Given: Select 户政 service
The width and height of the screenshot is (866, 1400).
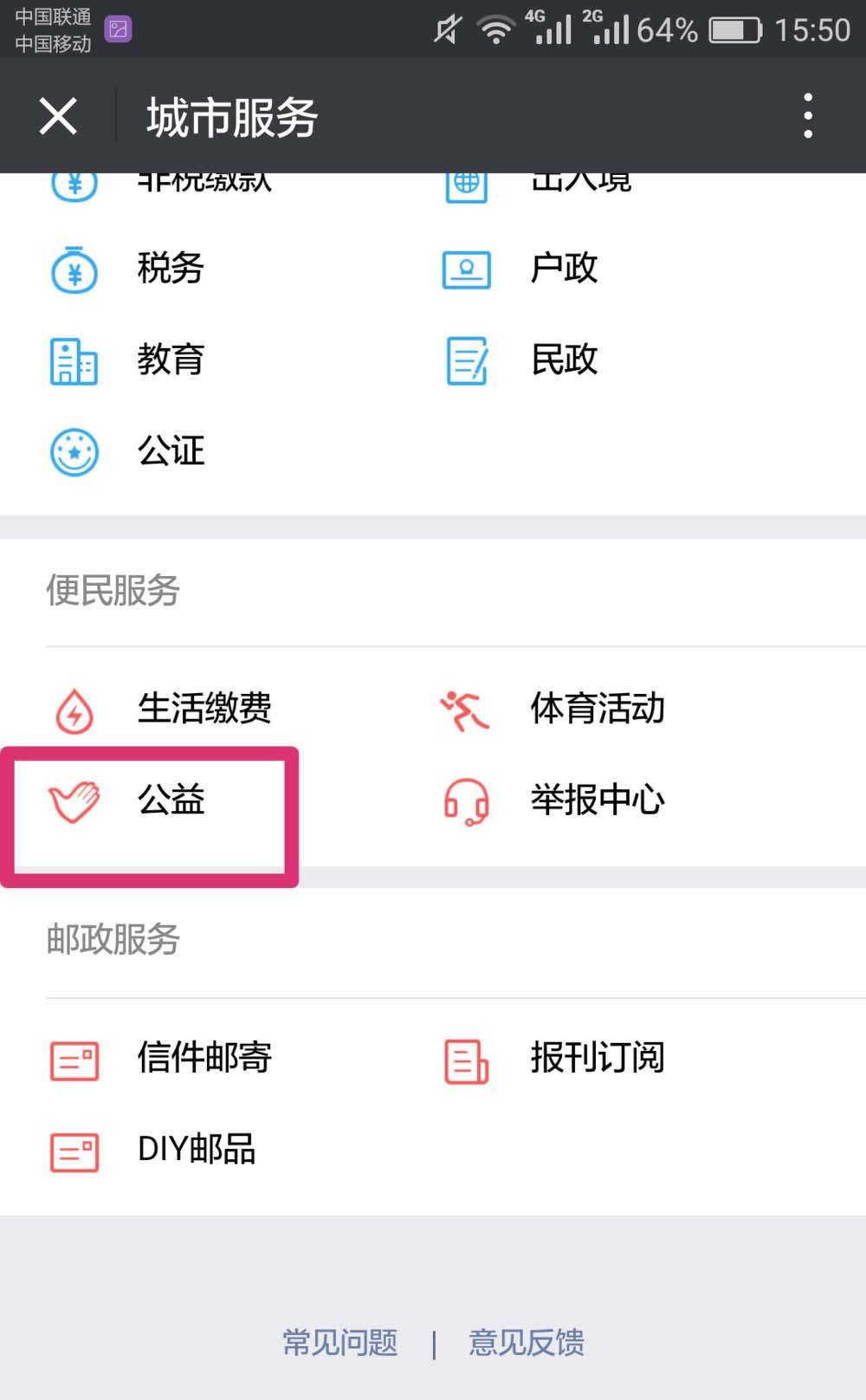Looking at the screenshot, I should [563, 269].
